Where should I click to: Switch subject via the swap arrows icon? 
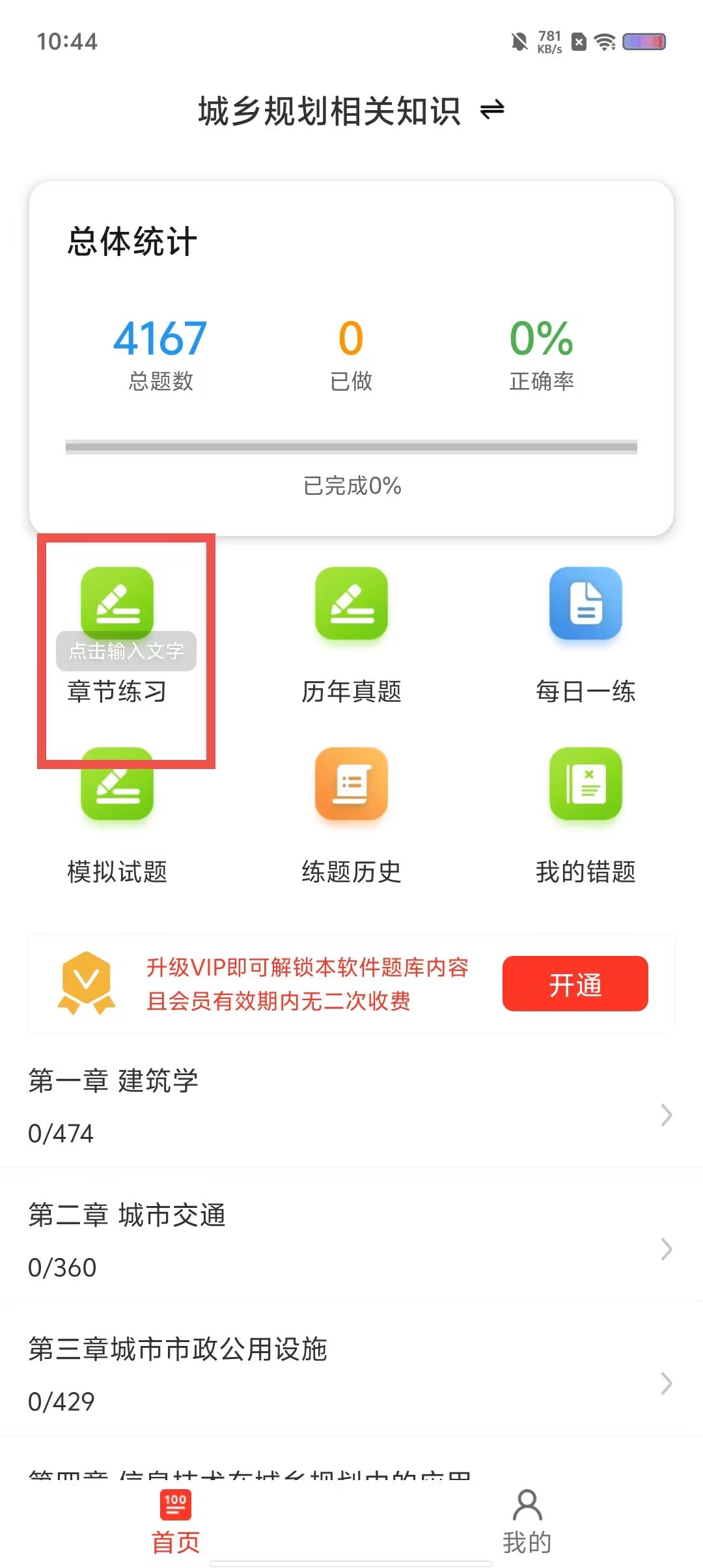tap(492, 109)
